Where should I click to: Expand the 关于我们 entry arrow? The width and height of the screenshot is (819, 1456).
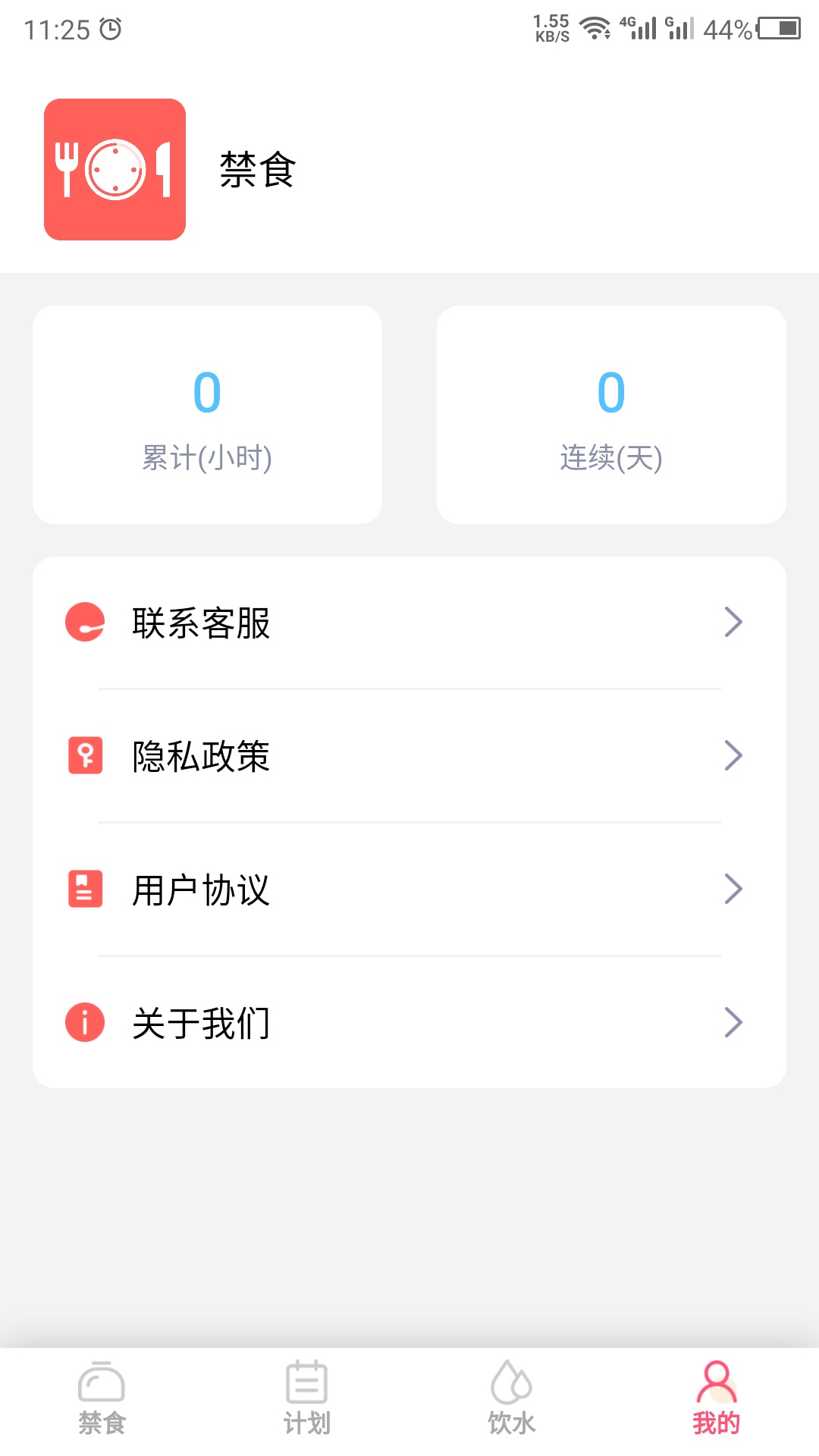point(732,1022)
